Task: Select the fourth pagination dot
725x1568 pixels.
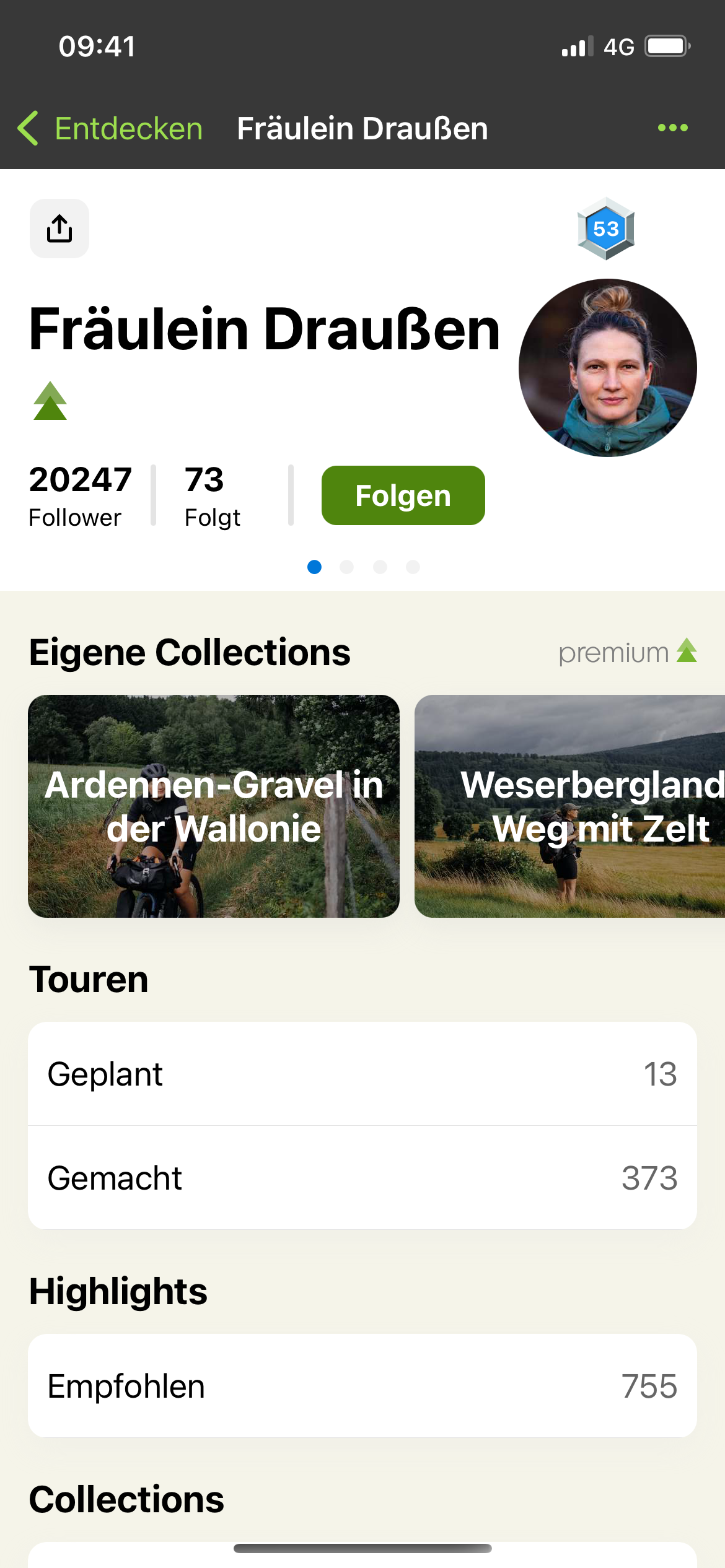Action: (413, 567)
